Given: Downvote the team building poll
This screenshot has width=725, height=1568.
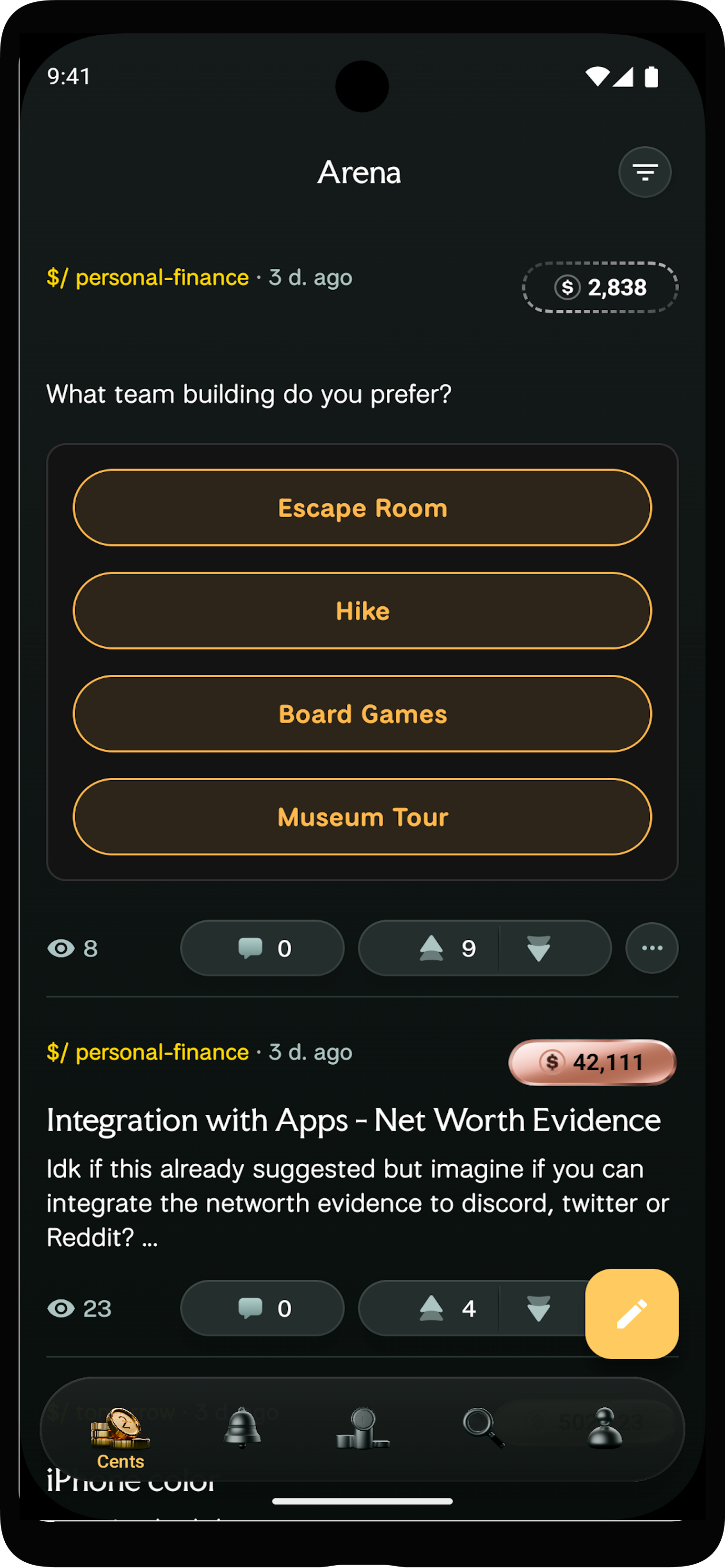Looking at the screenshot, I should click(539, 948).
